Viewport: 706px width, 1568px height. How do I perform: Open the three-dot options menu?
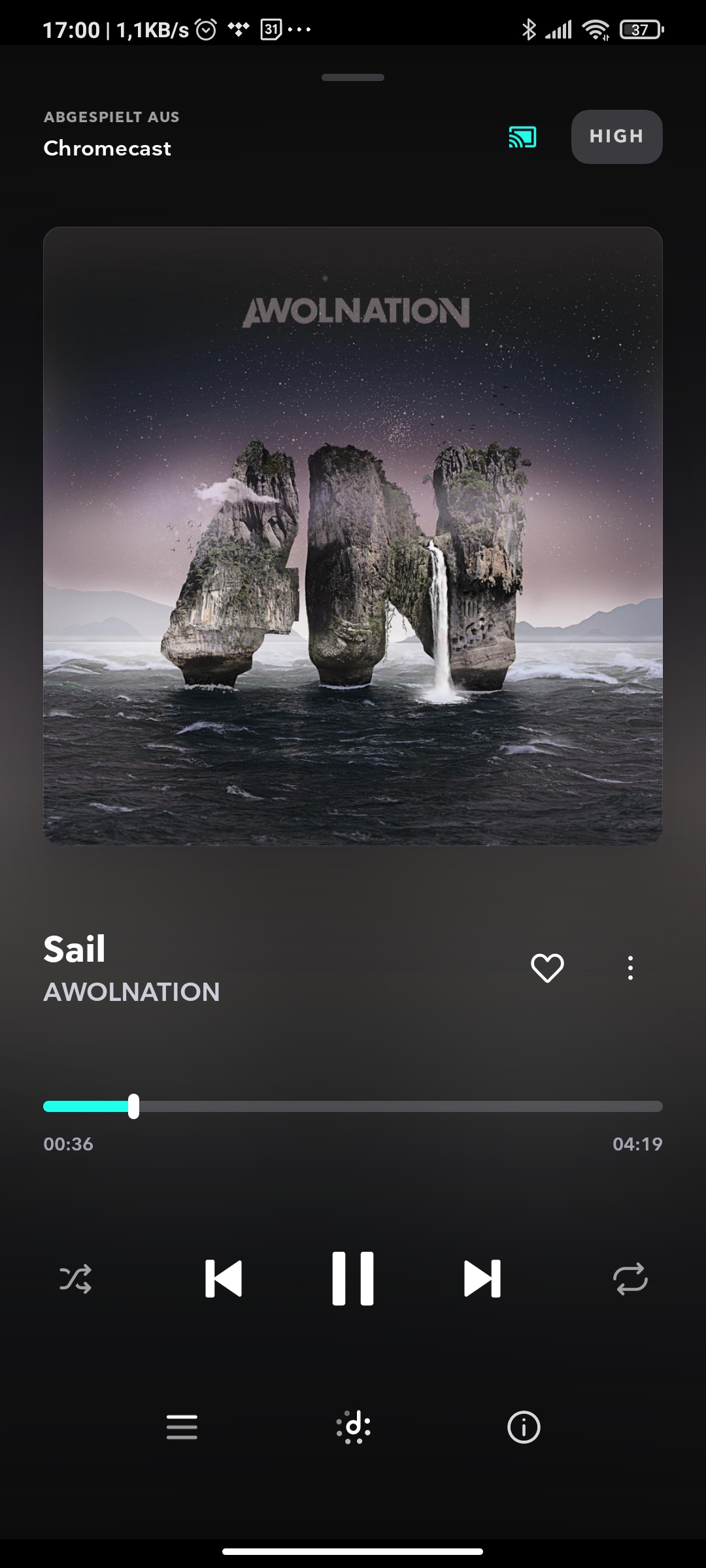630,968
